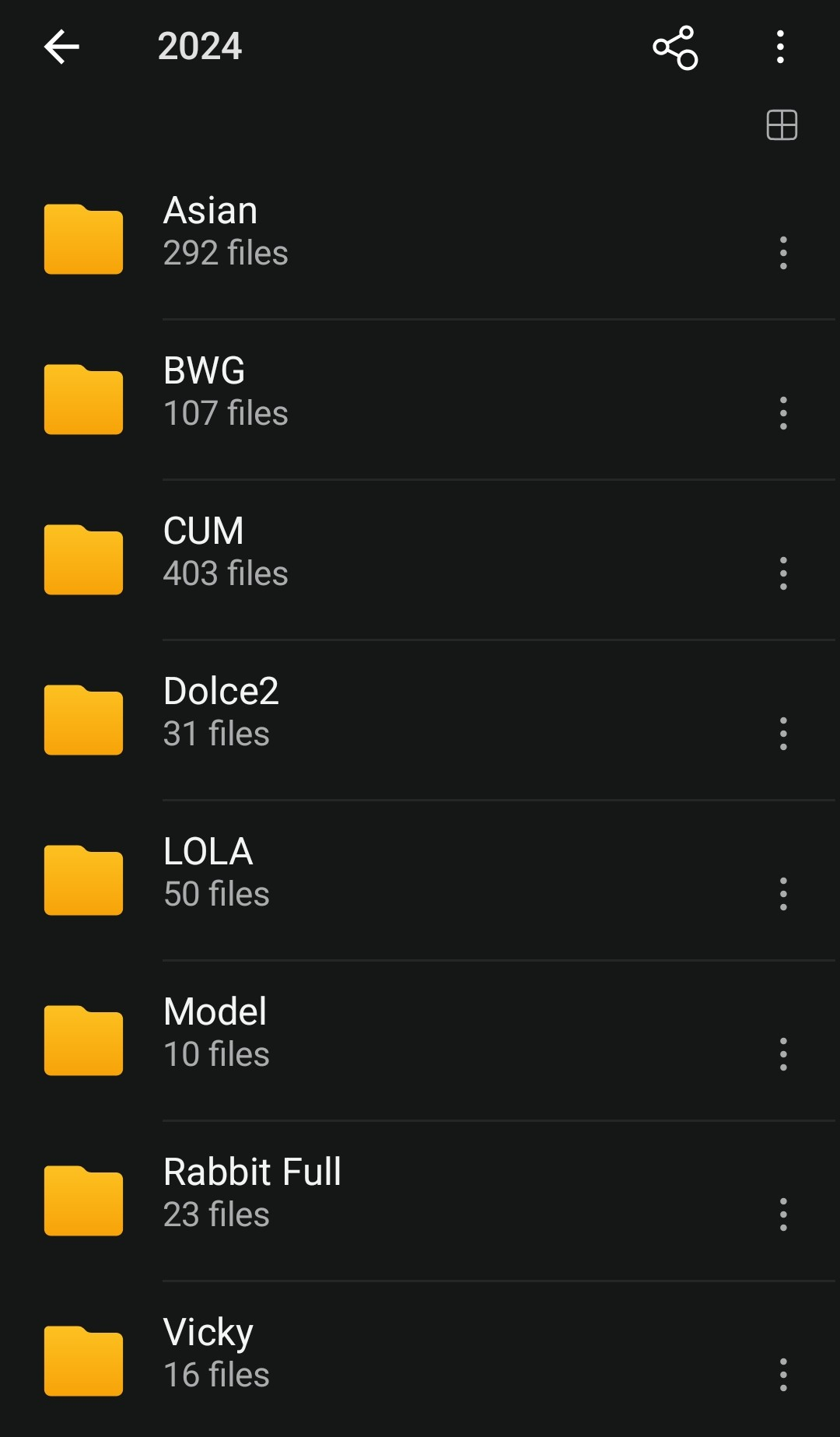Open the overflow menu in the top bar
The width and height of the screenshot is (840, 1437).
[780, 47]
